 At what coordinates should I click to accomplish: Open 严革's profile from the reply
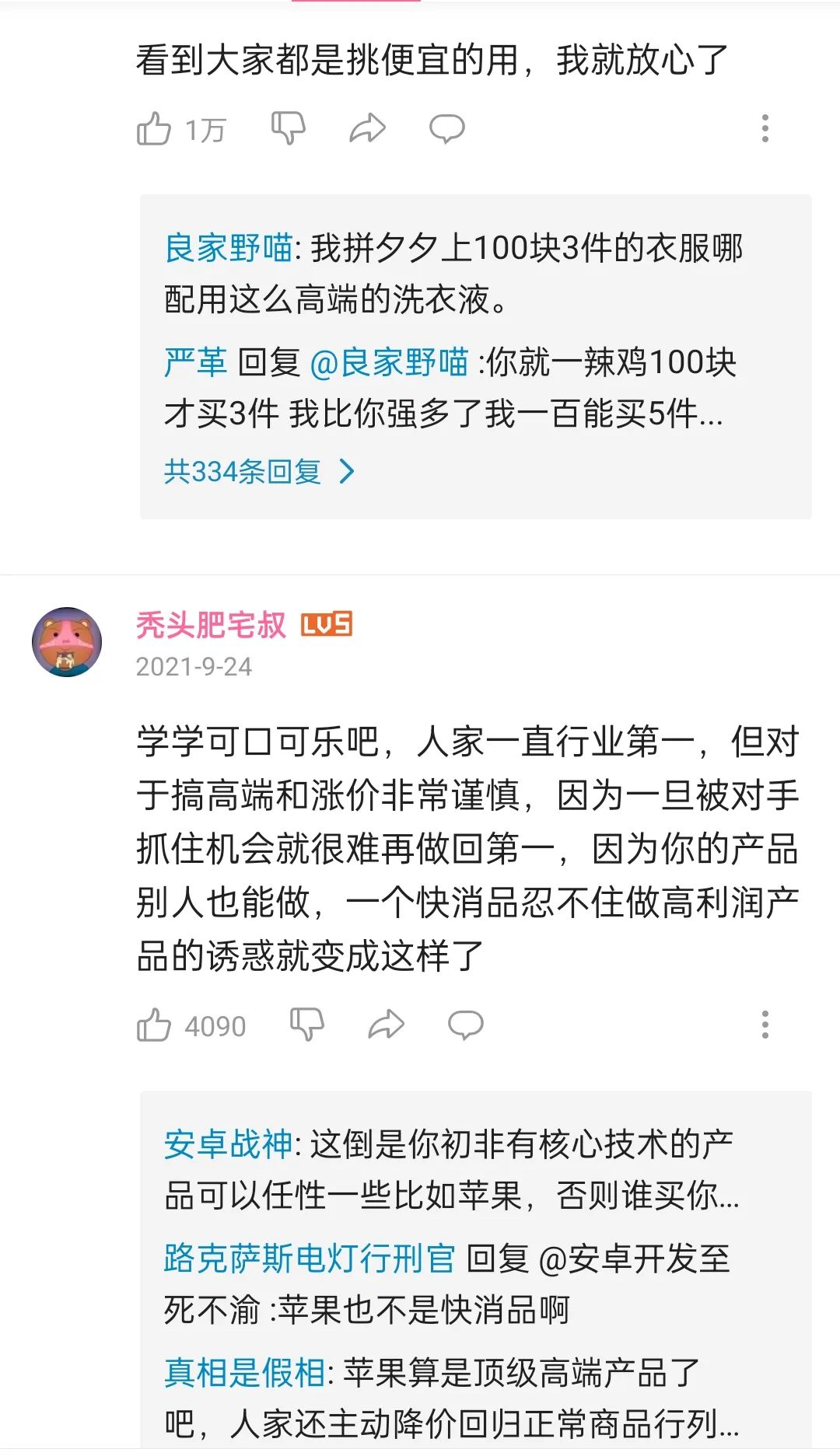[195, 362]
